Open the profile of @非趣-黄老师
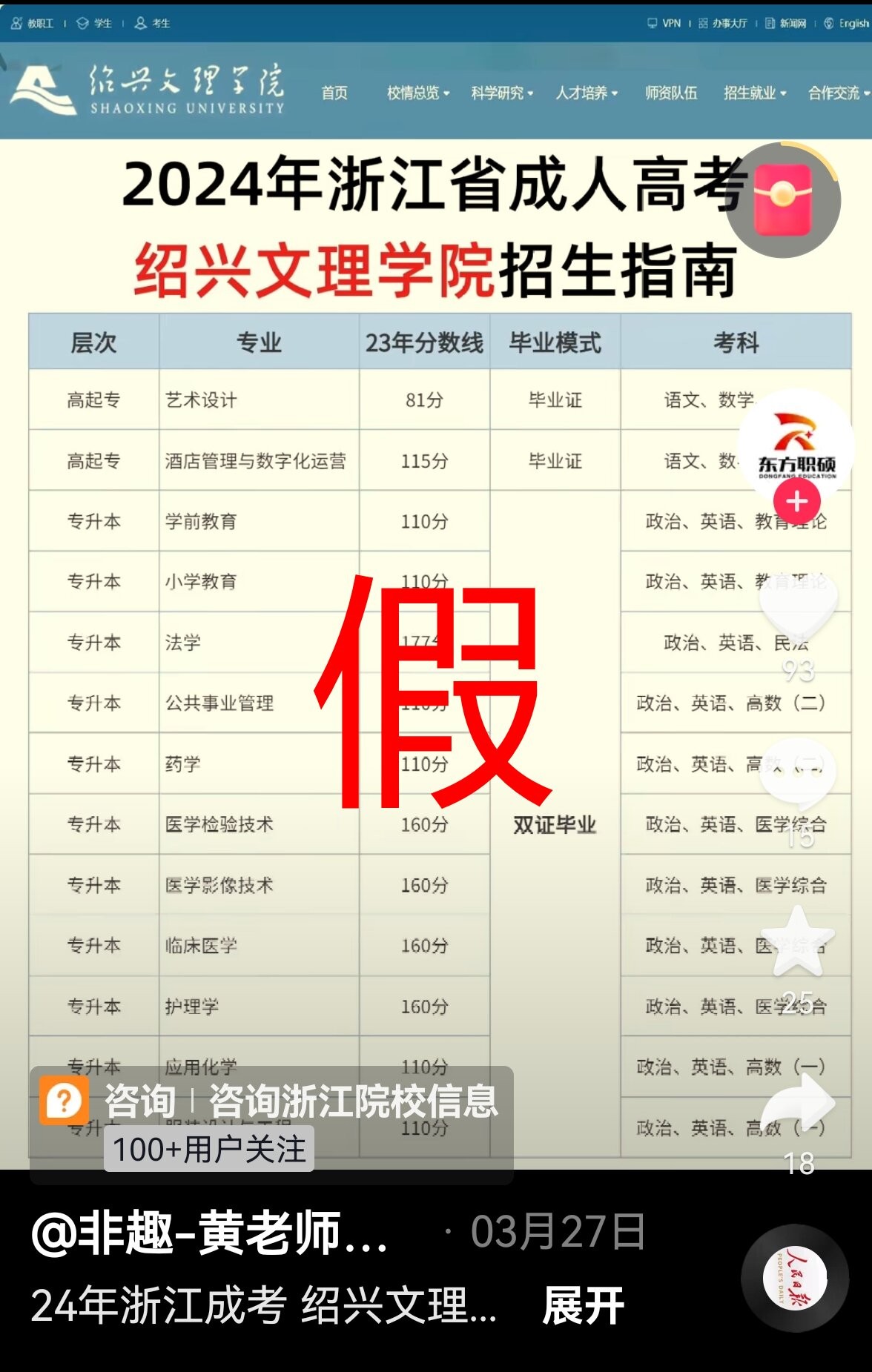Image resolution: width=872 pixels, height=1372 pixels. (209, 1233)
